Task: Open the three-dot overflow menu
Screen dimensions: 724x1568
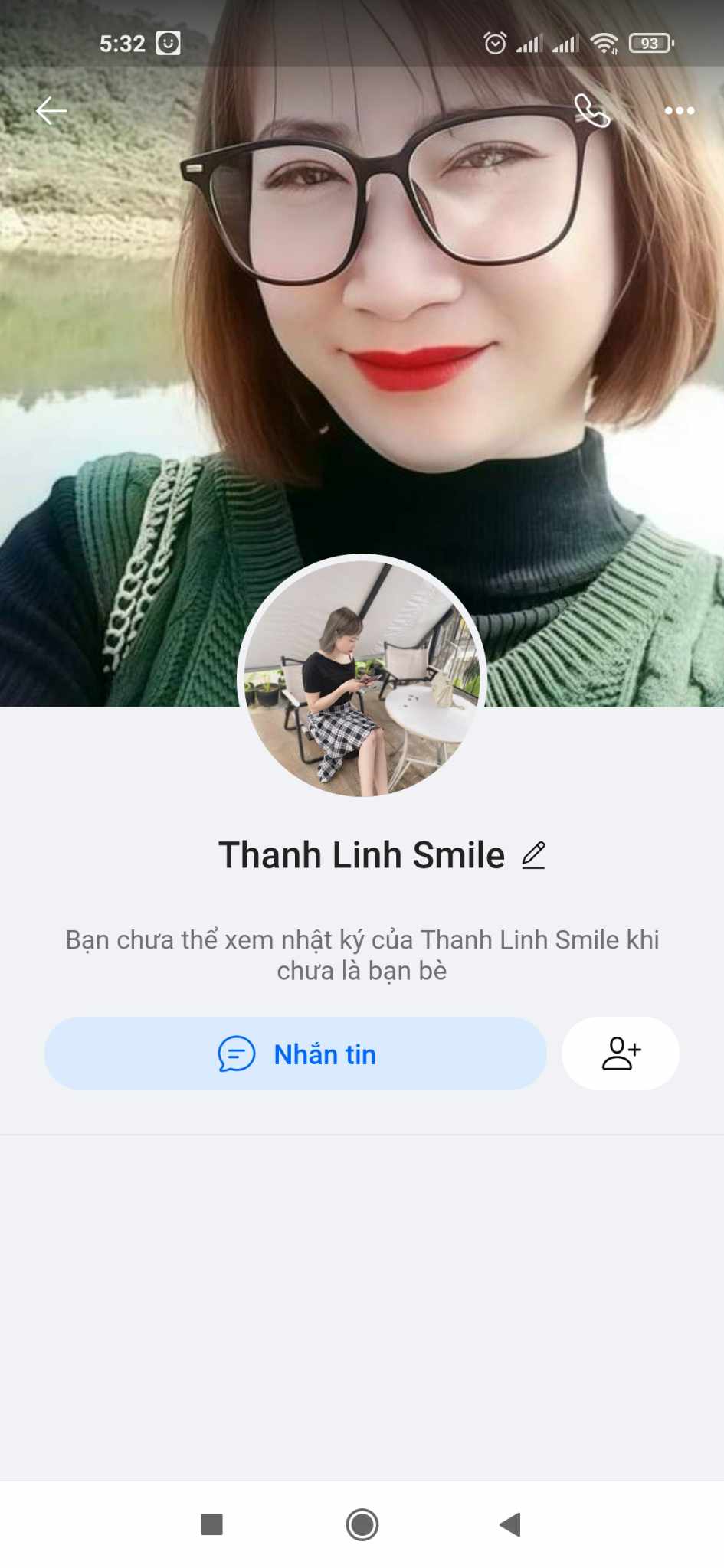Action: pyautogui.click(x=680, y=111)
